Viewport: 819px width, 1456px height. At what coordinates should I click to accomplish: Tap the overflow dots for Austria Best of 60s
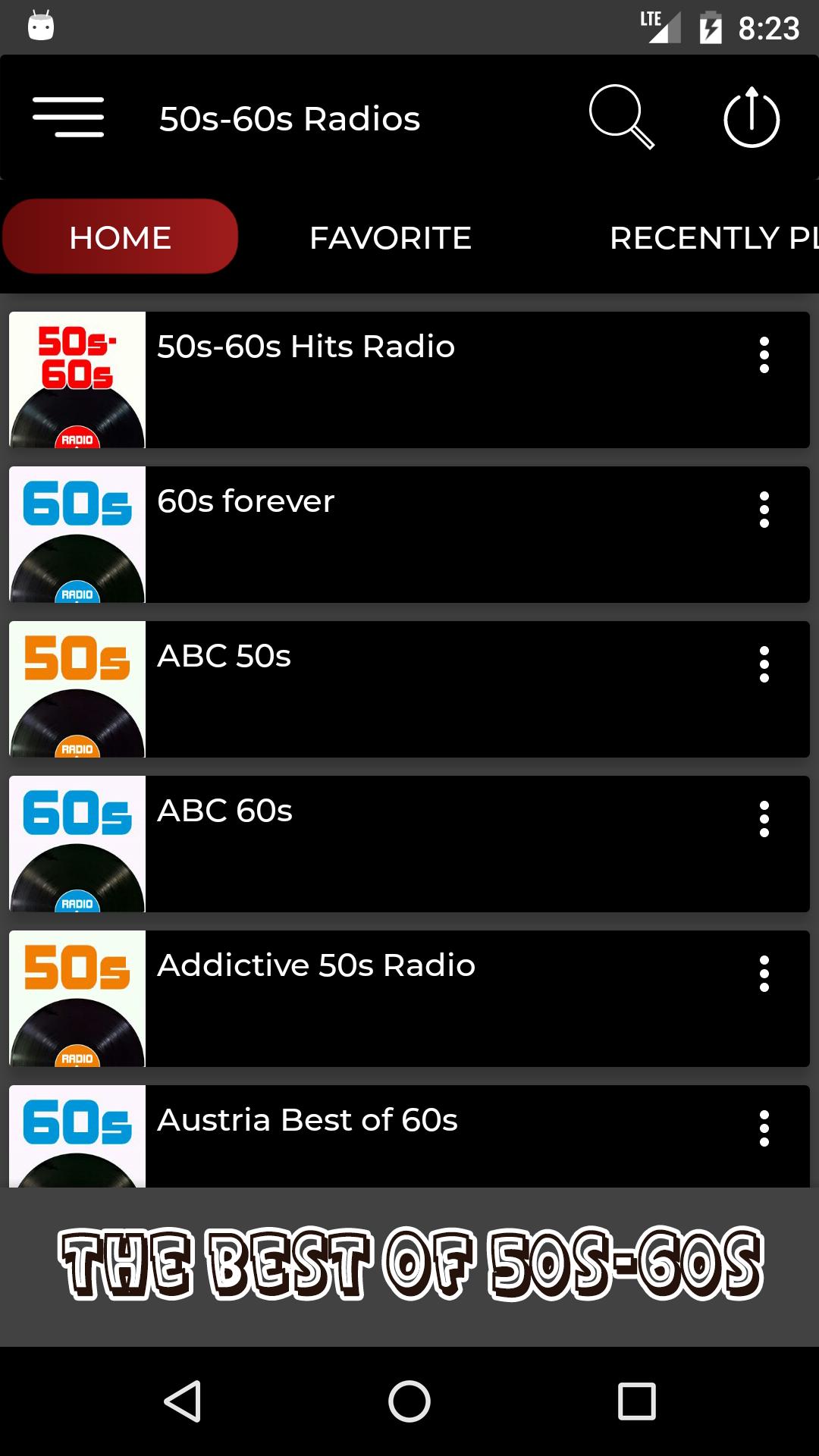click(x=764, y=1128)
